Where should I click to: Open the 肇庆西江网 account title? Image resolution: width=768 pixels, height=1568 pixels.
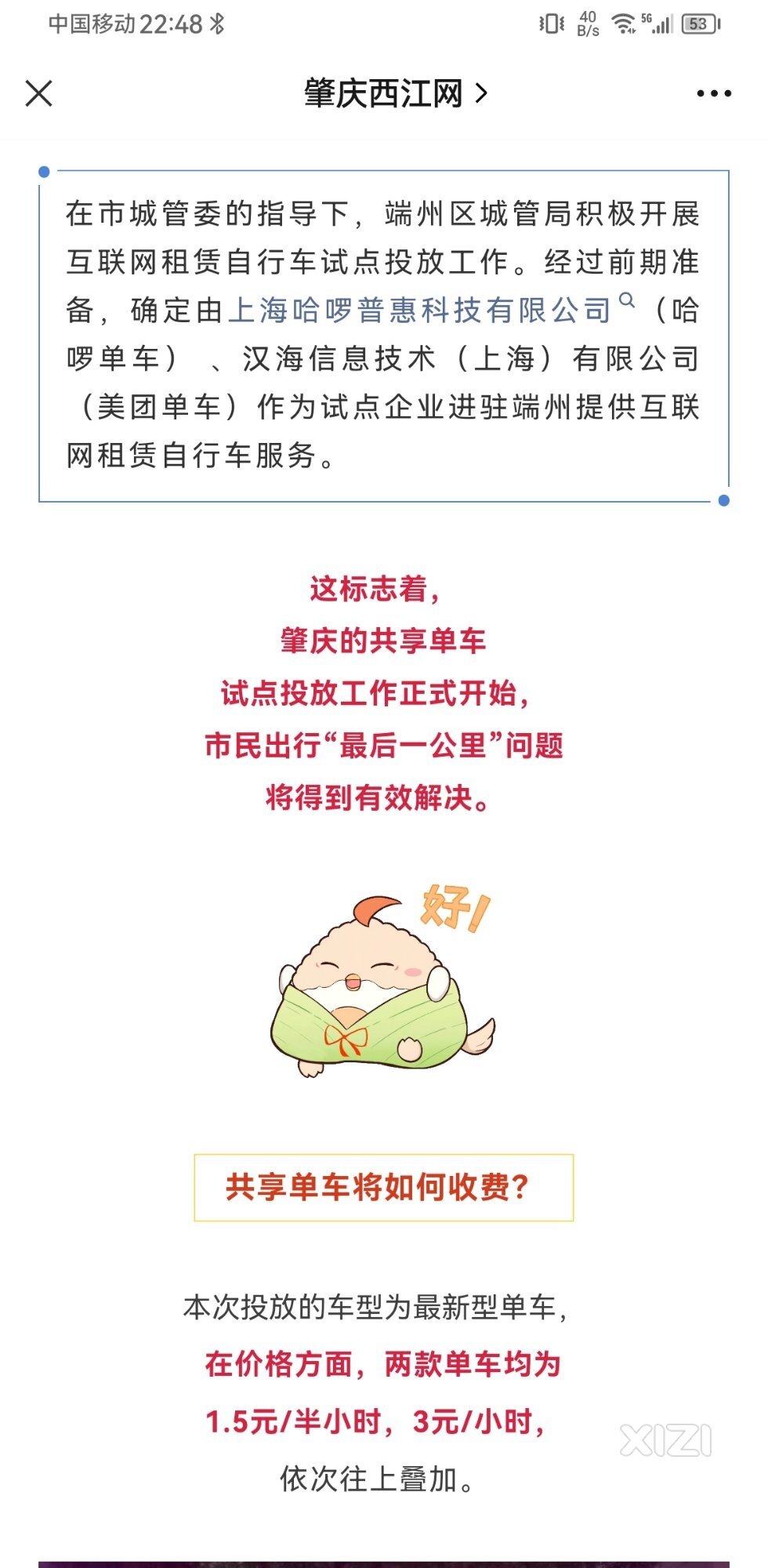394,94
